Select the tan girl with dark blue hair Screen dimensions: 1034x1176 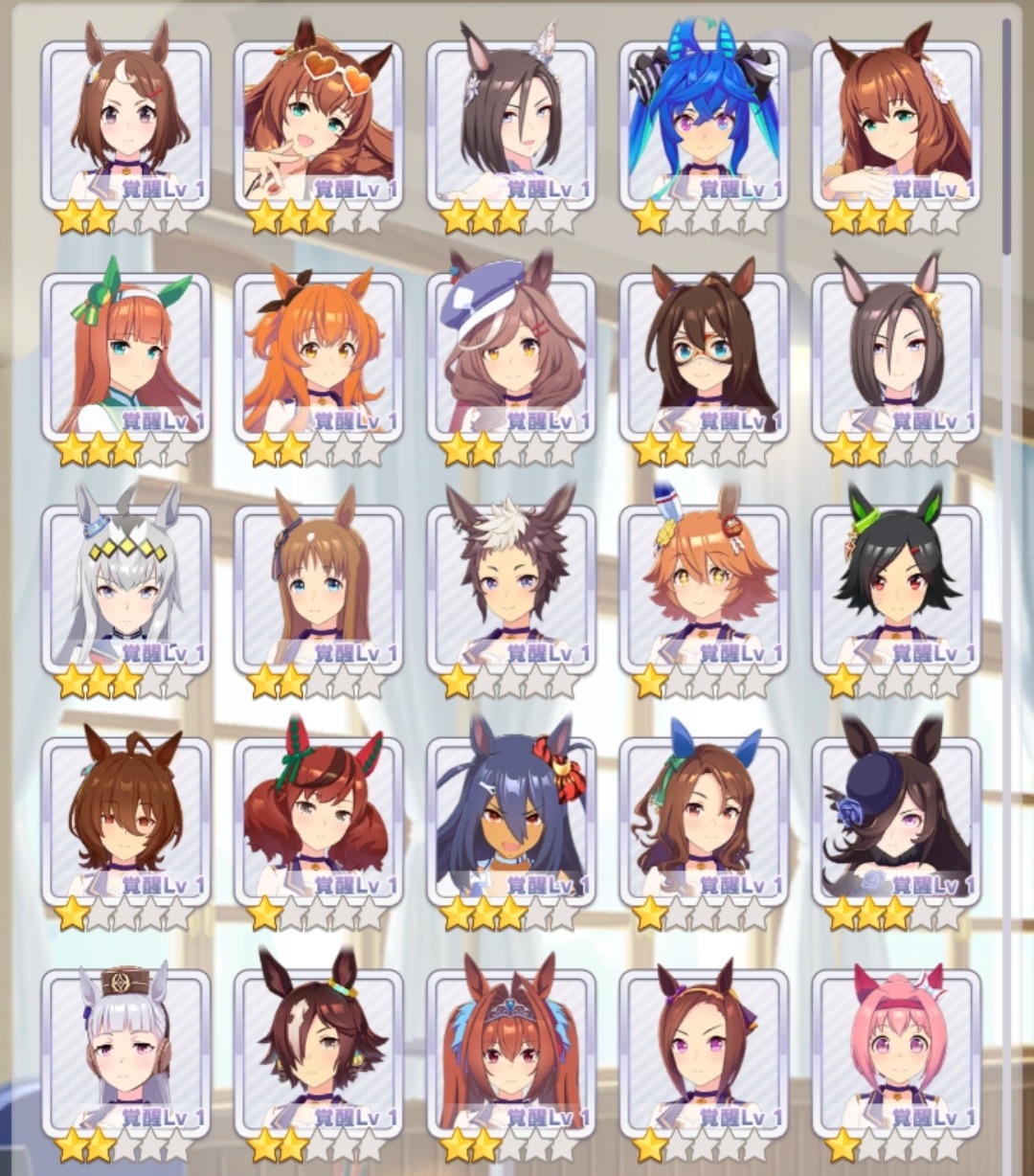(510, 820)
